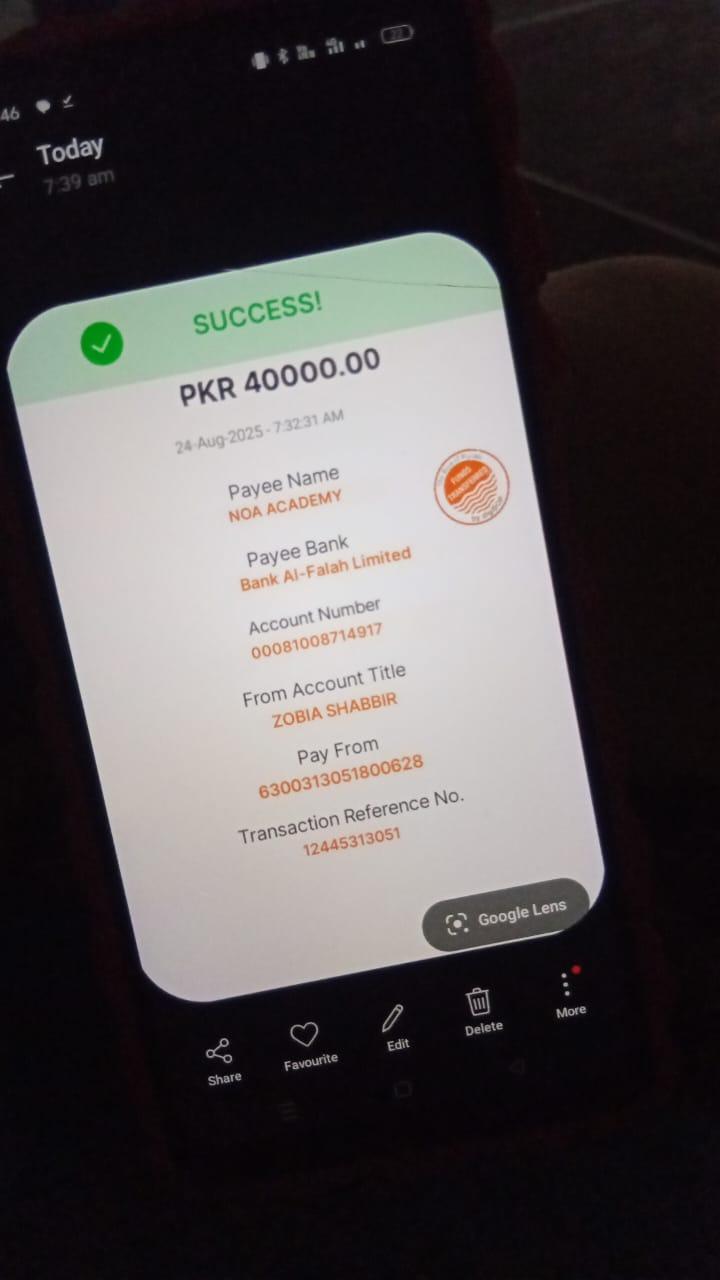Edit the displayed image
This screenshot has width=720, height=1280.
[x=394, y=1025]
